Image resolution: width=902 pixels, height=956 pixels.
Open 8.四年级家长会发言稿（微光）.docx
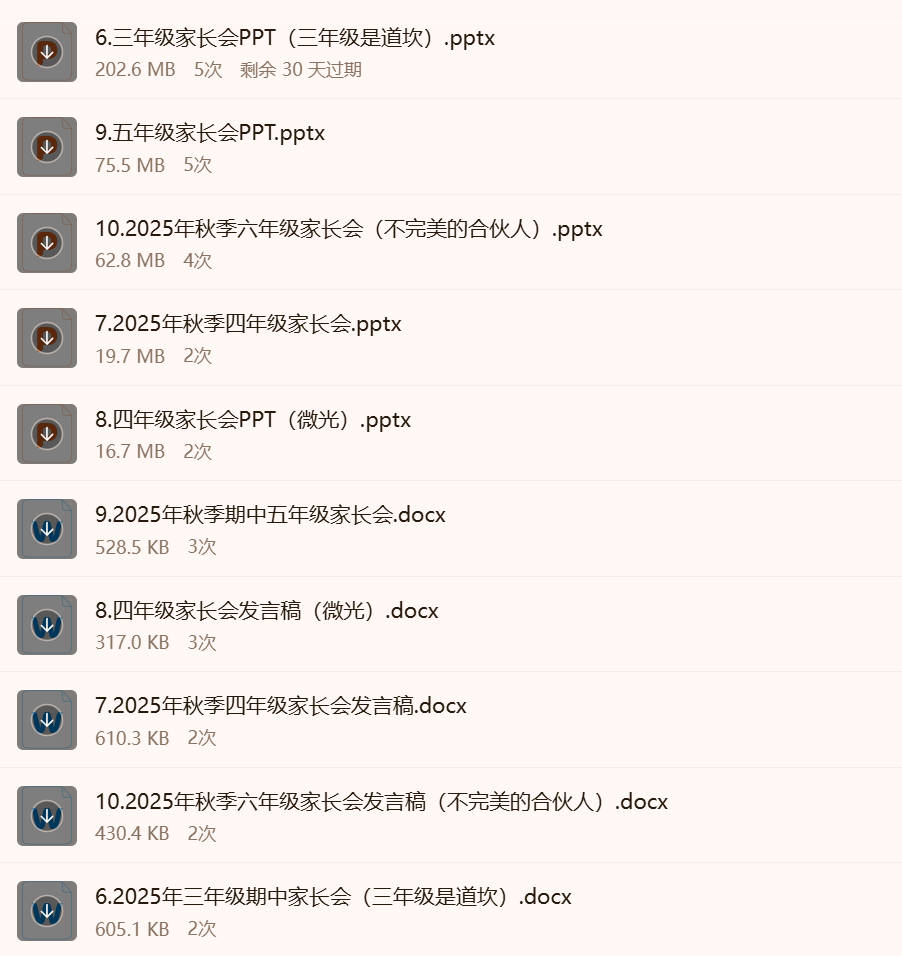[x=267, y=611]
